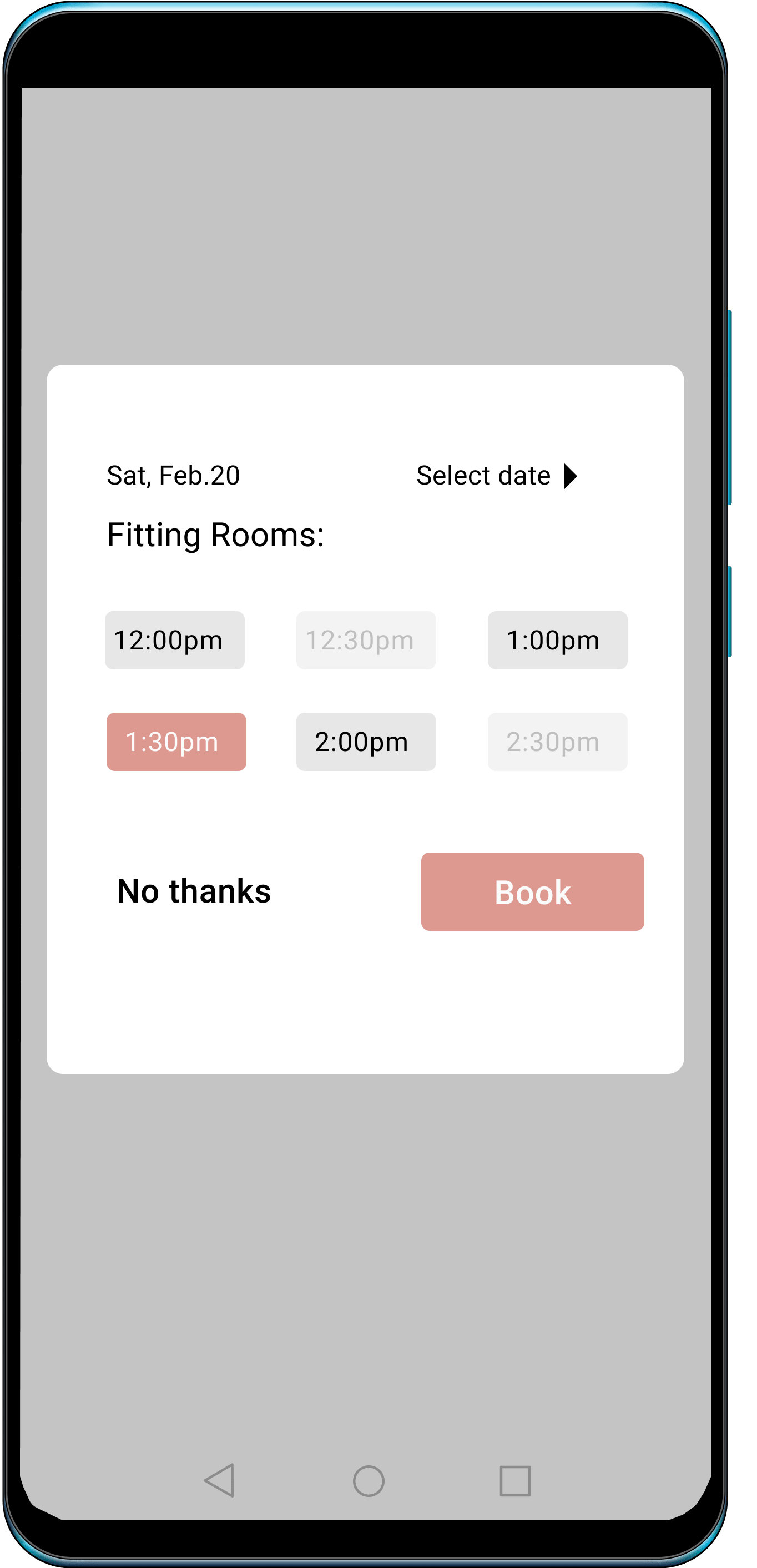Return to the home screen
The image size is (757, 1568).
[368, 1481]
